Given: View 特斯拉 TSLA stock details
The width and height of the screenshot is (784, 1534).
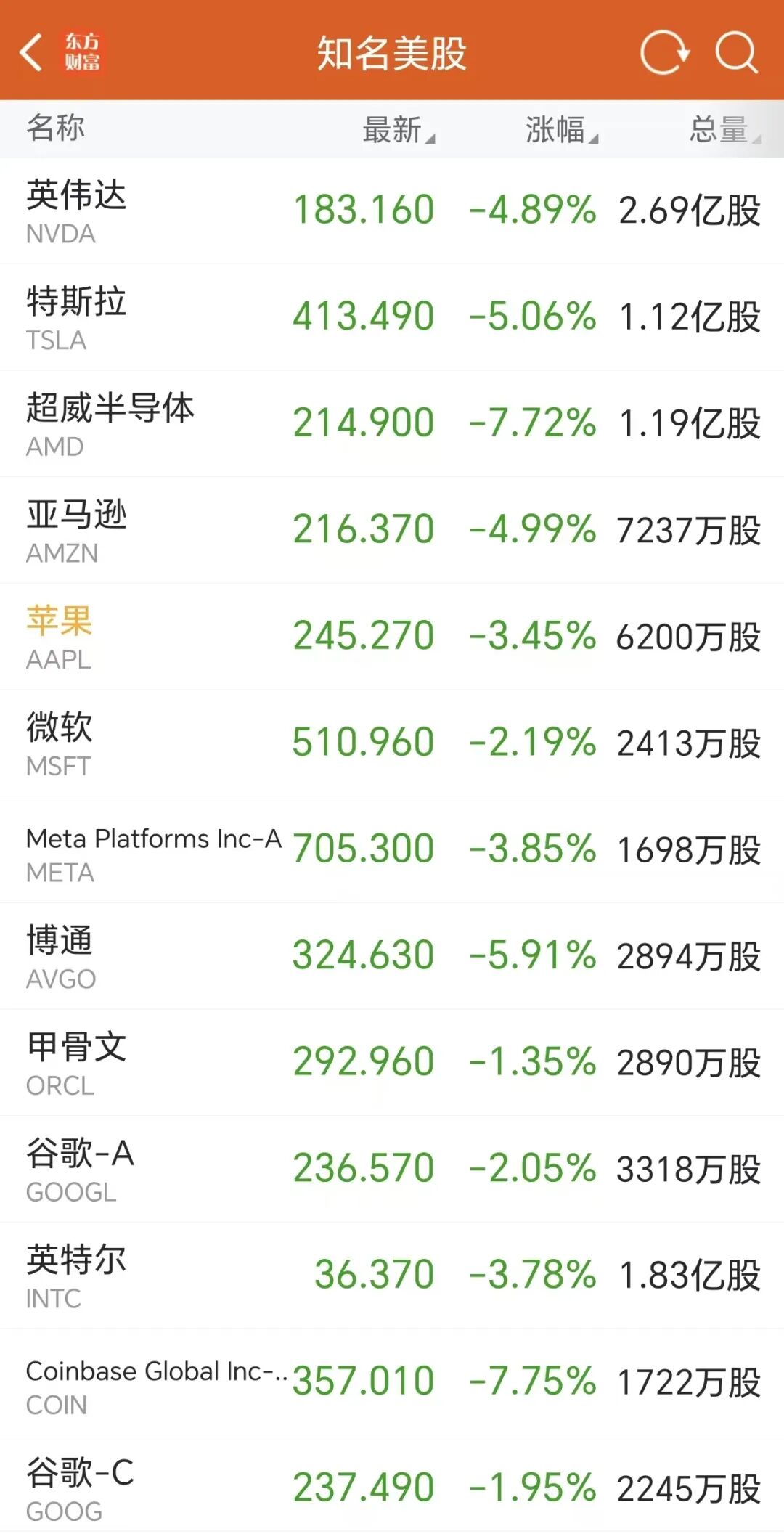Looking at the screenshot, I should pos(392,317).
